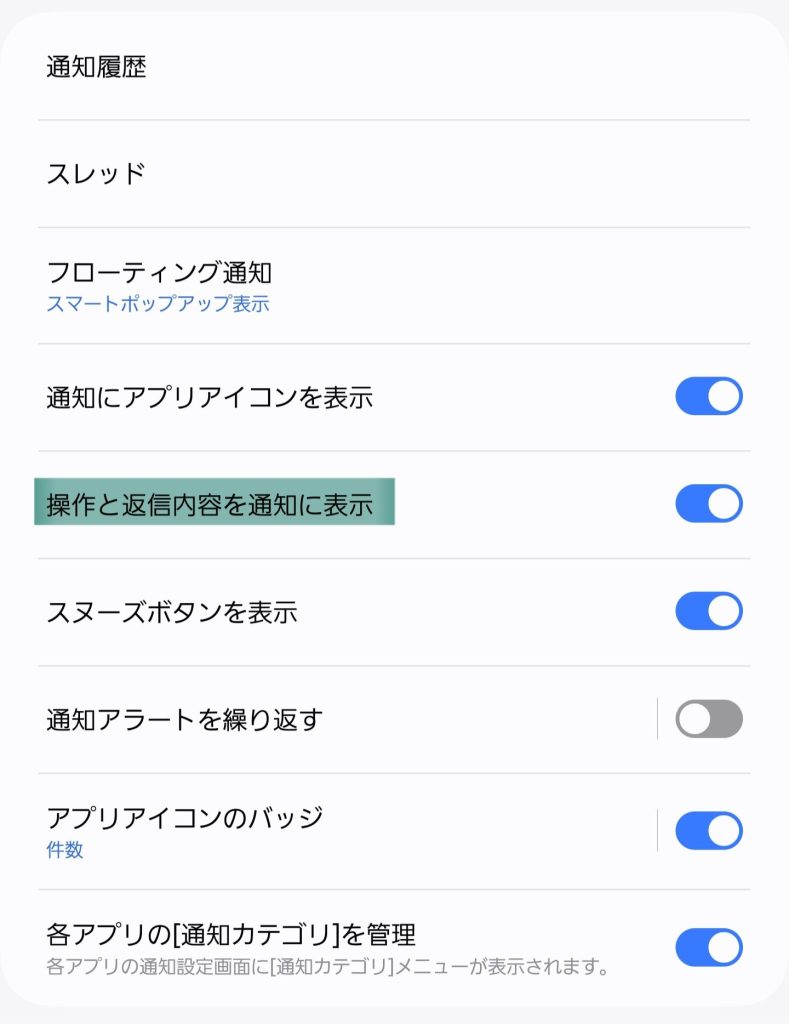Re-enable the 操作と返信内容を通知に表示 switch
789x1024 pixels.
point(708,505)
